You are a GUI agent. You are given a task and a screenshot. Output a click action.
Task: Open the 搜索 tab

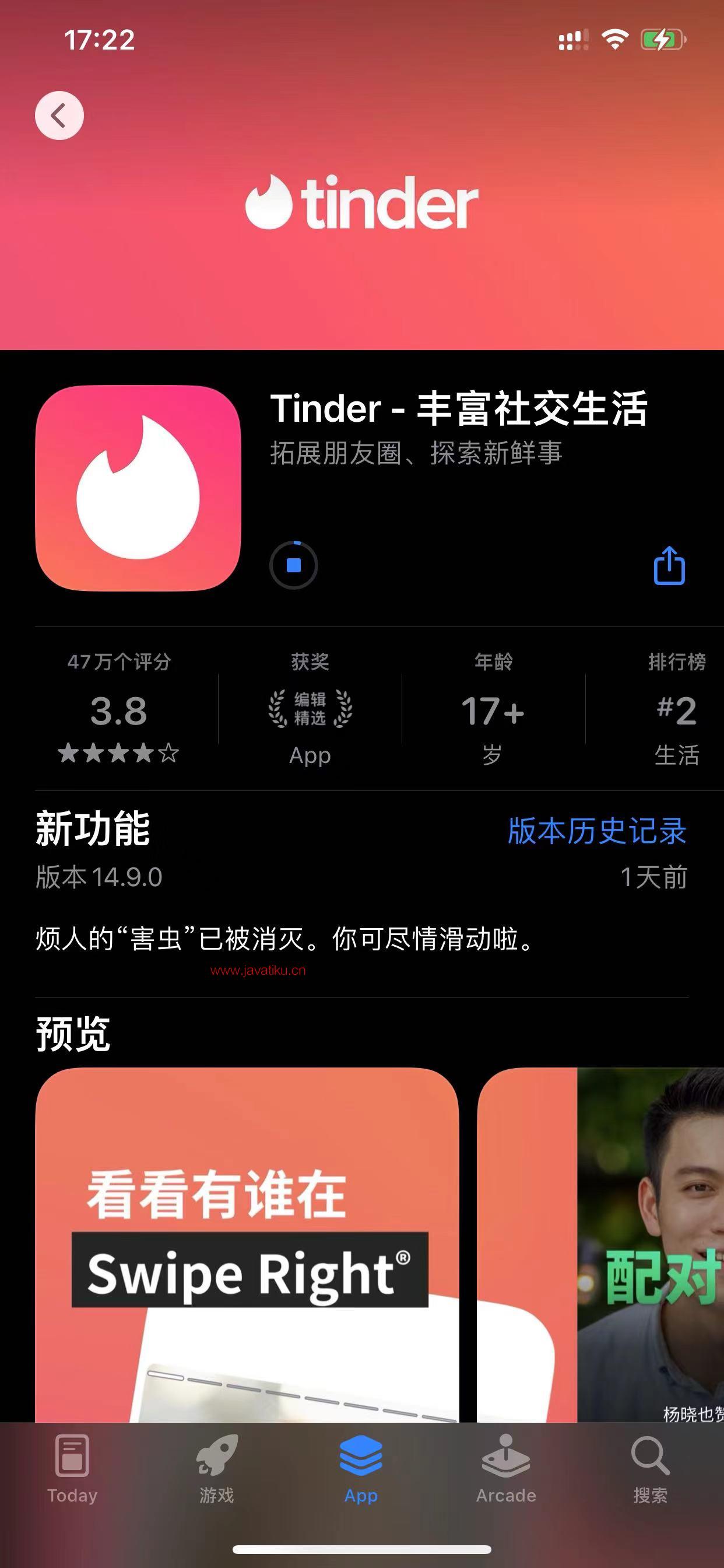click(651, 1468)
